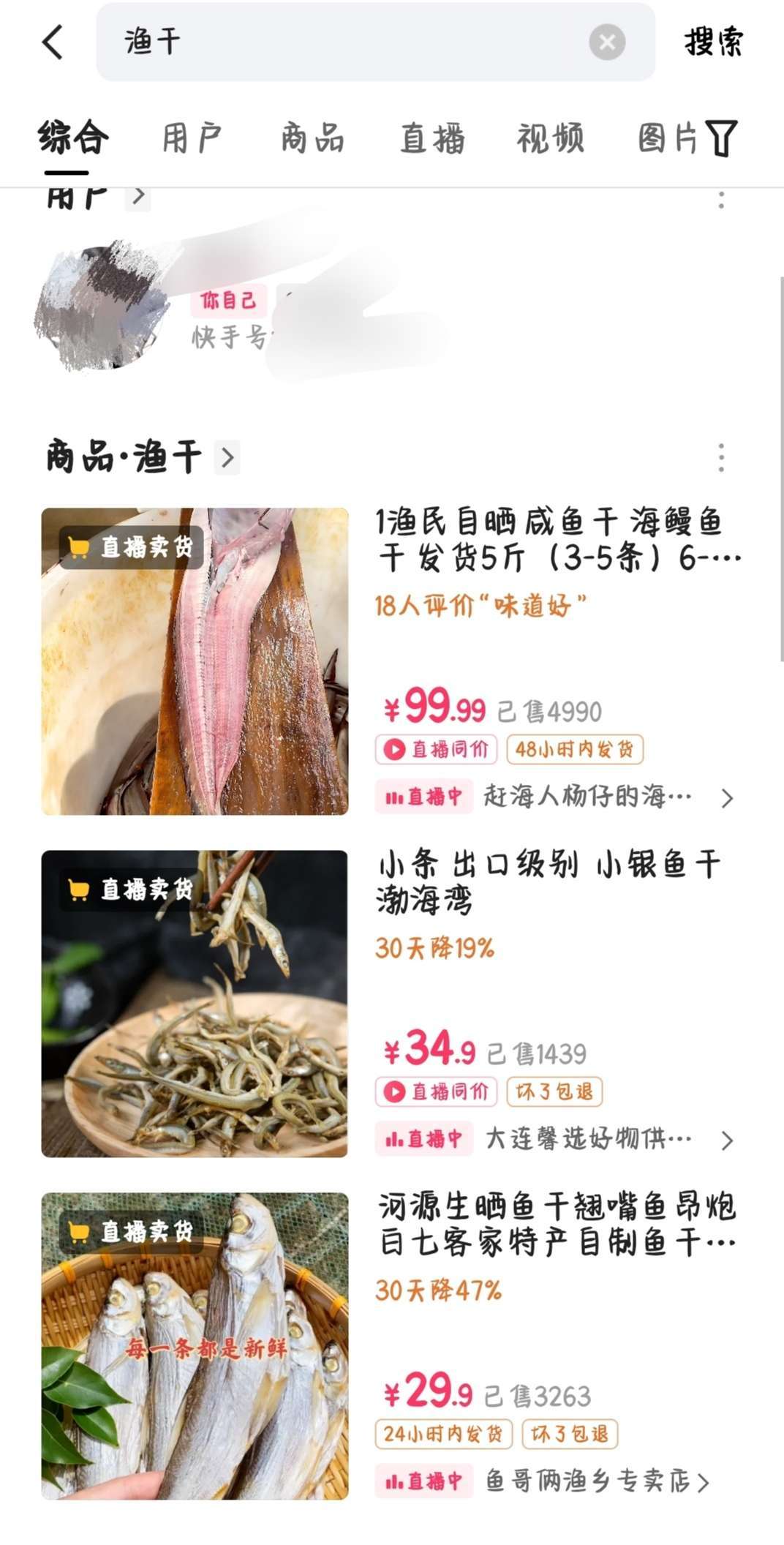The width and height of the screenshot is (784, 1545).
Task: Go back using the top arrow
Action: [53, 42]
